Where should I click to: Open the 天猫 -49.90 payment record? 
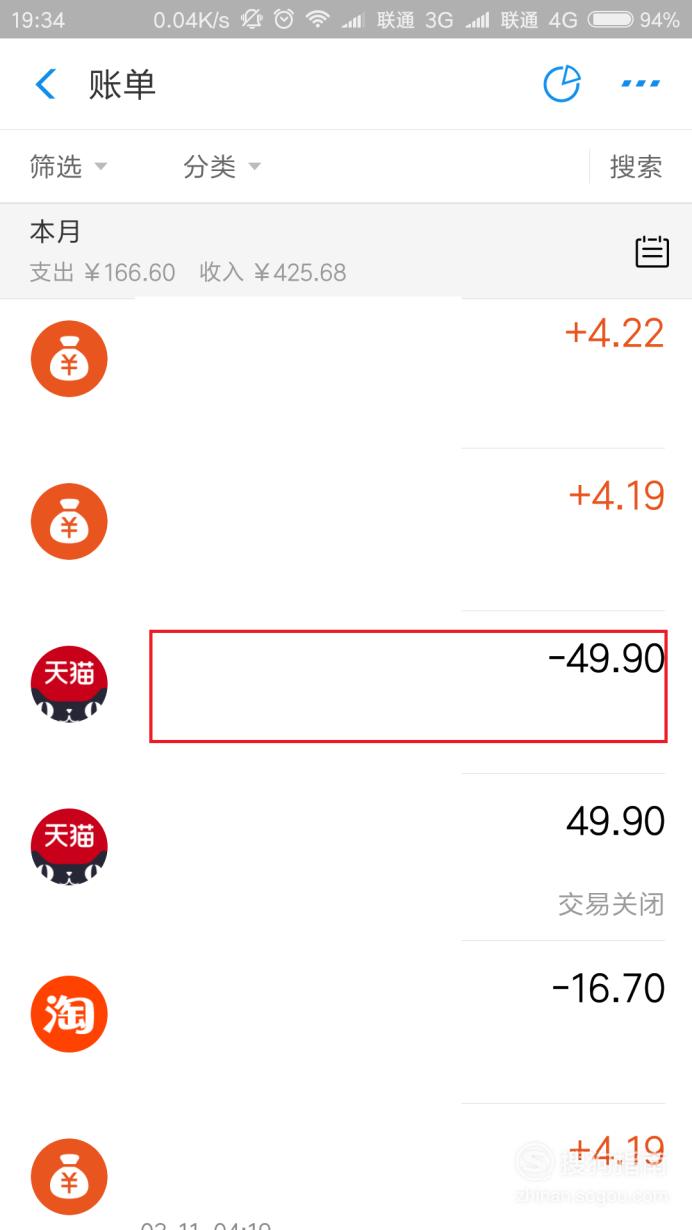346,690
